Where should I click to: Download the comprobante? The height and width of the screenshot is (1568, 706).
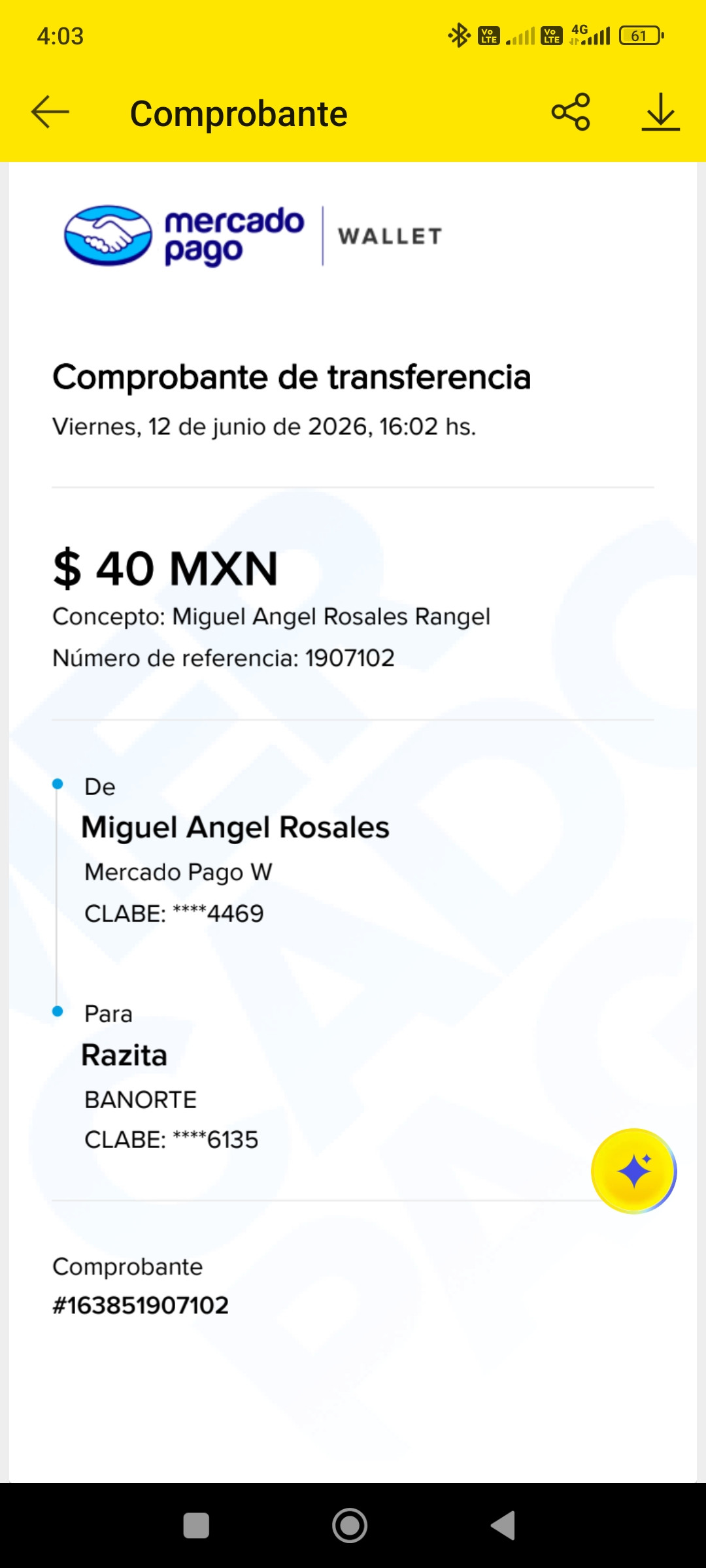660,112
